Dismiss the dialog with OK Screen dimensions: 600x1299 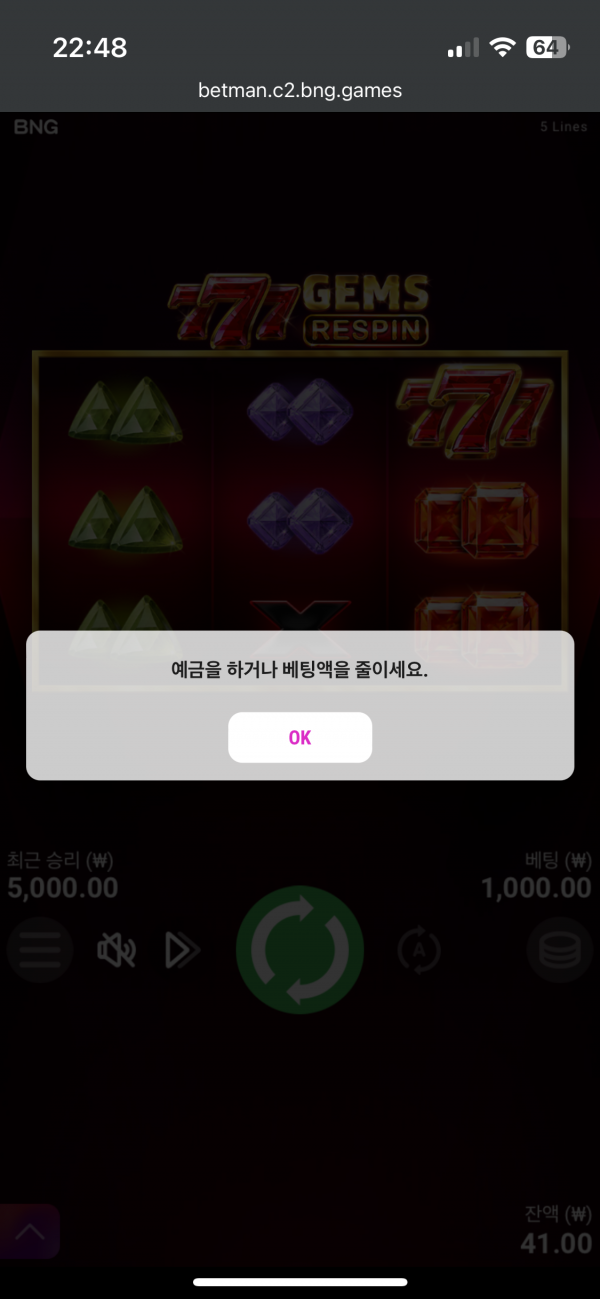[300, 738]
